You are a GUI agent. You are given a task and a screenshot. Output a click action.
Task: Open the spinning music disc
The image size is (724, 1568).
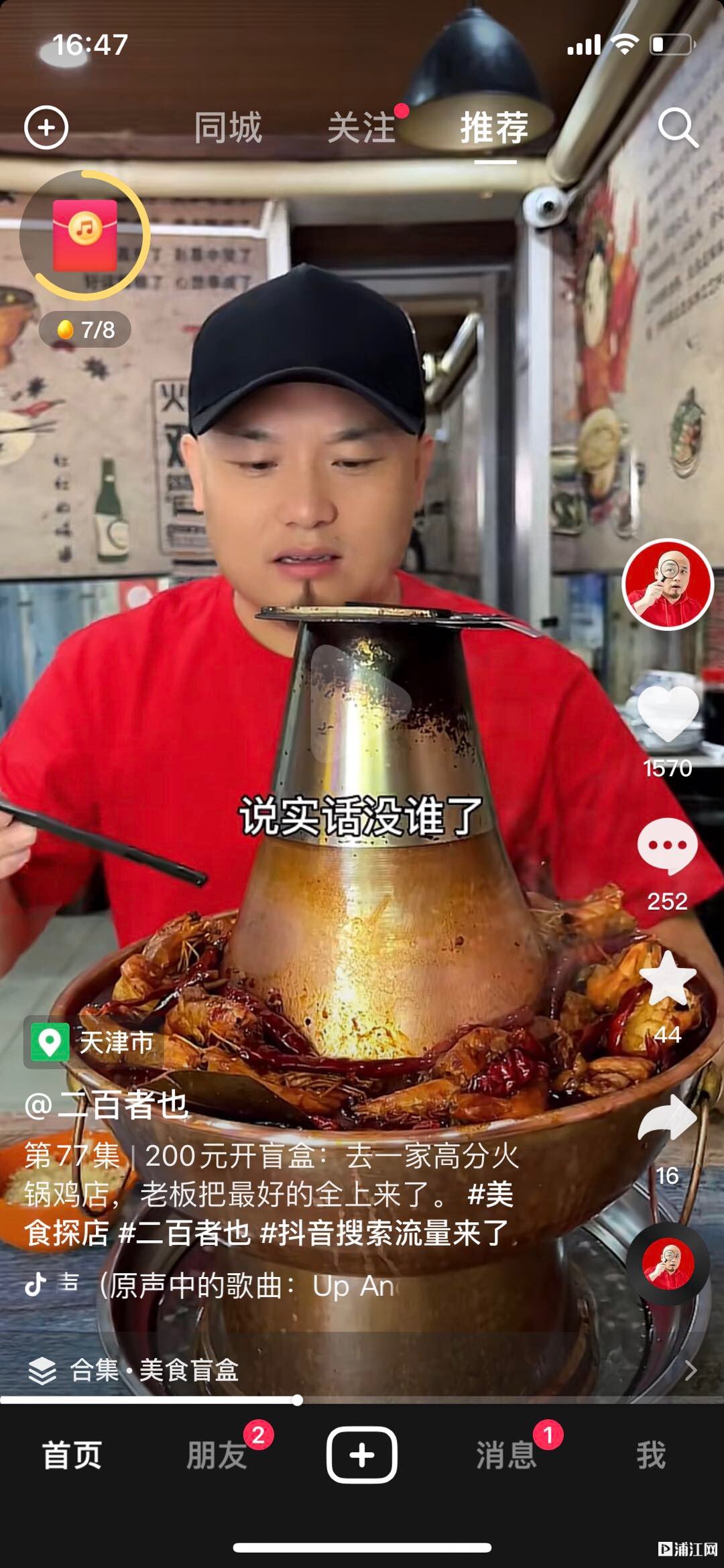(668, 1263)
